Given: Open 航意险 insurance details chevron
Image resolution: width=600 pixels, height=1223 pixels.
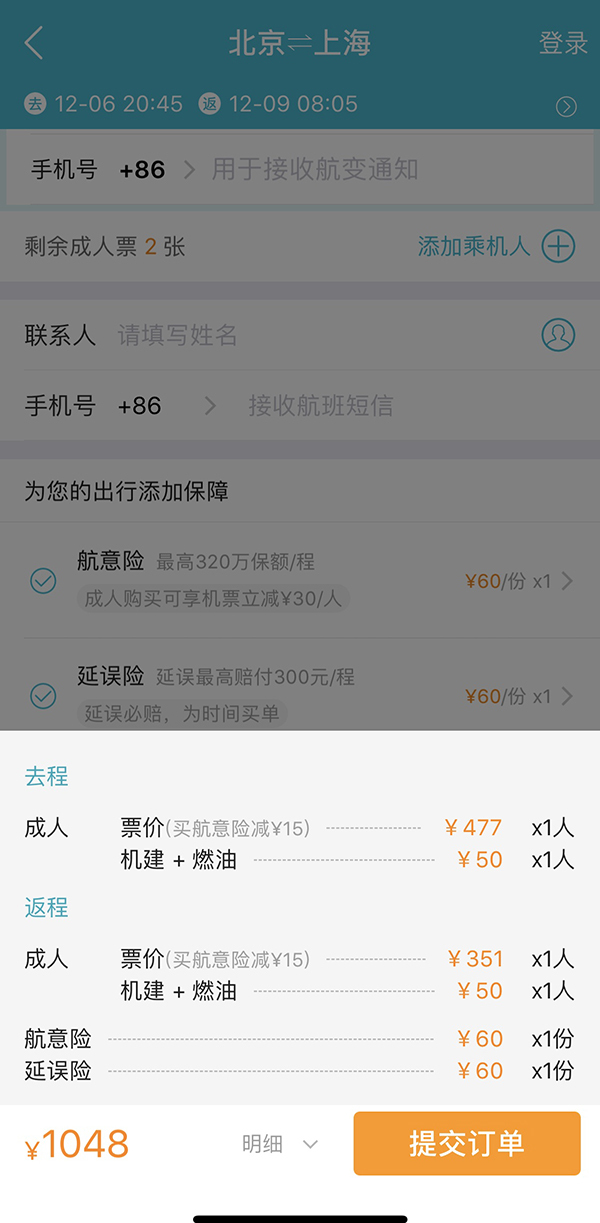Looking at the screenshot, I should [x=568, y=581].
